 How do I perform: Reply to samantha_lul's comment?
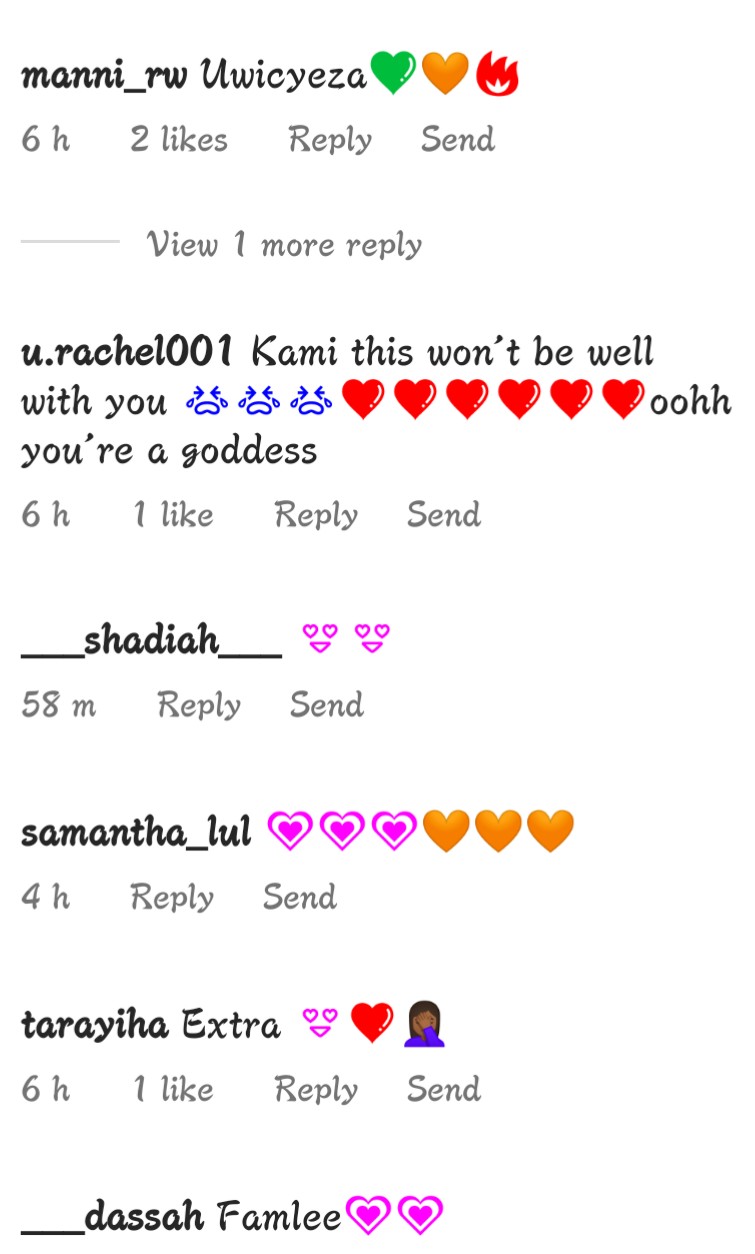coord(171,897)
